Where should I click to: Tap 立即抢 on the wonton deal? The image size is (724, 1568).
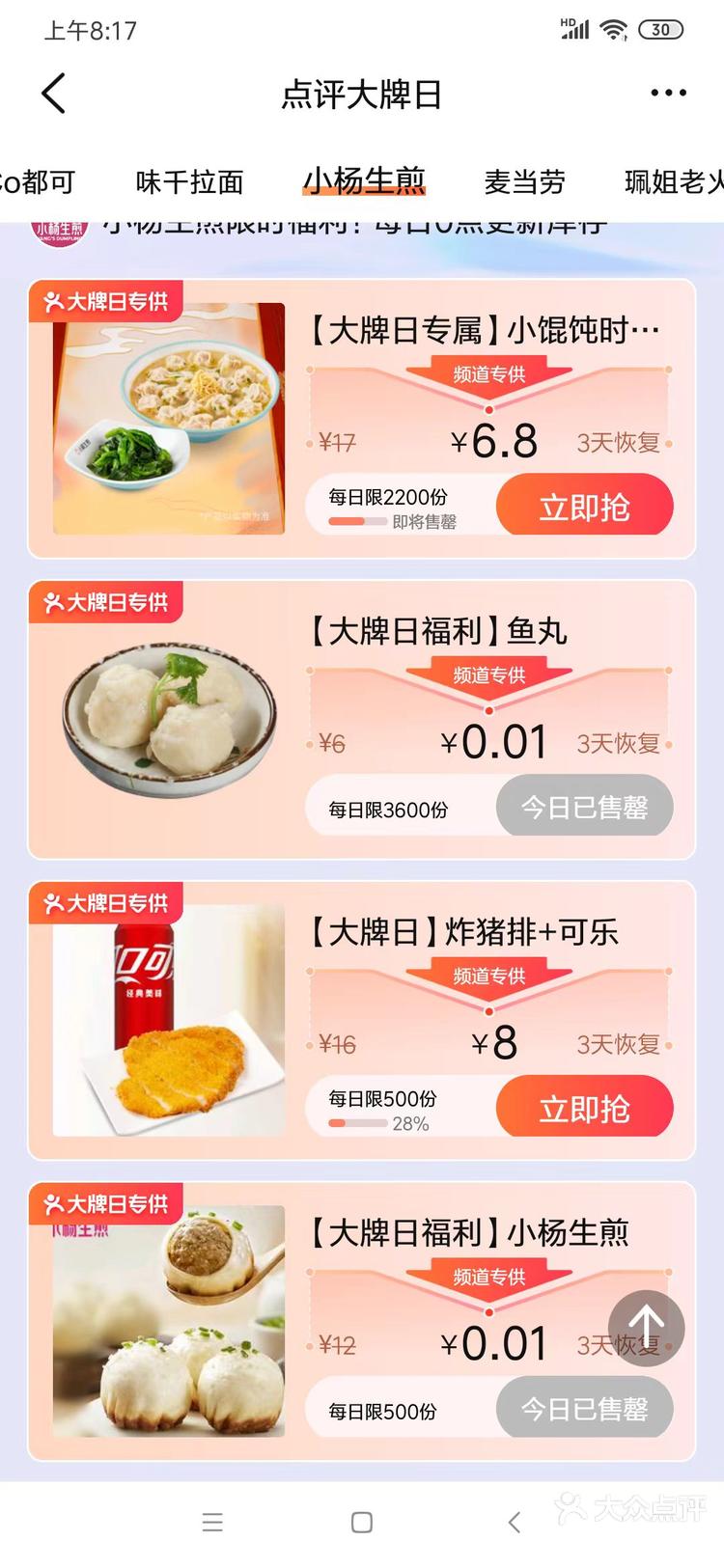click(x=584, y=505)
